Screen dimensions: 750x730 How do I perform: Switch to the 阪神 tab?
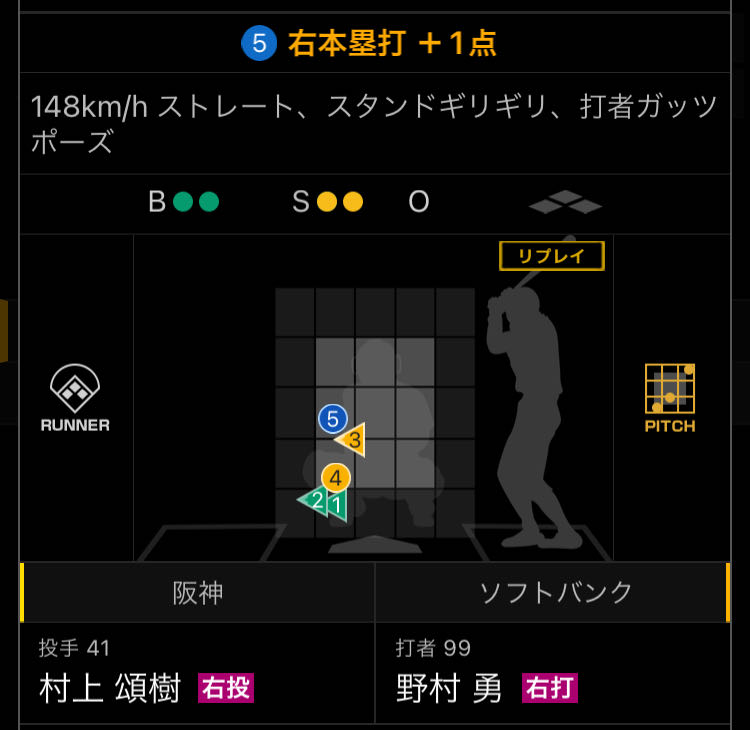point(197,592)
